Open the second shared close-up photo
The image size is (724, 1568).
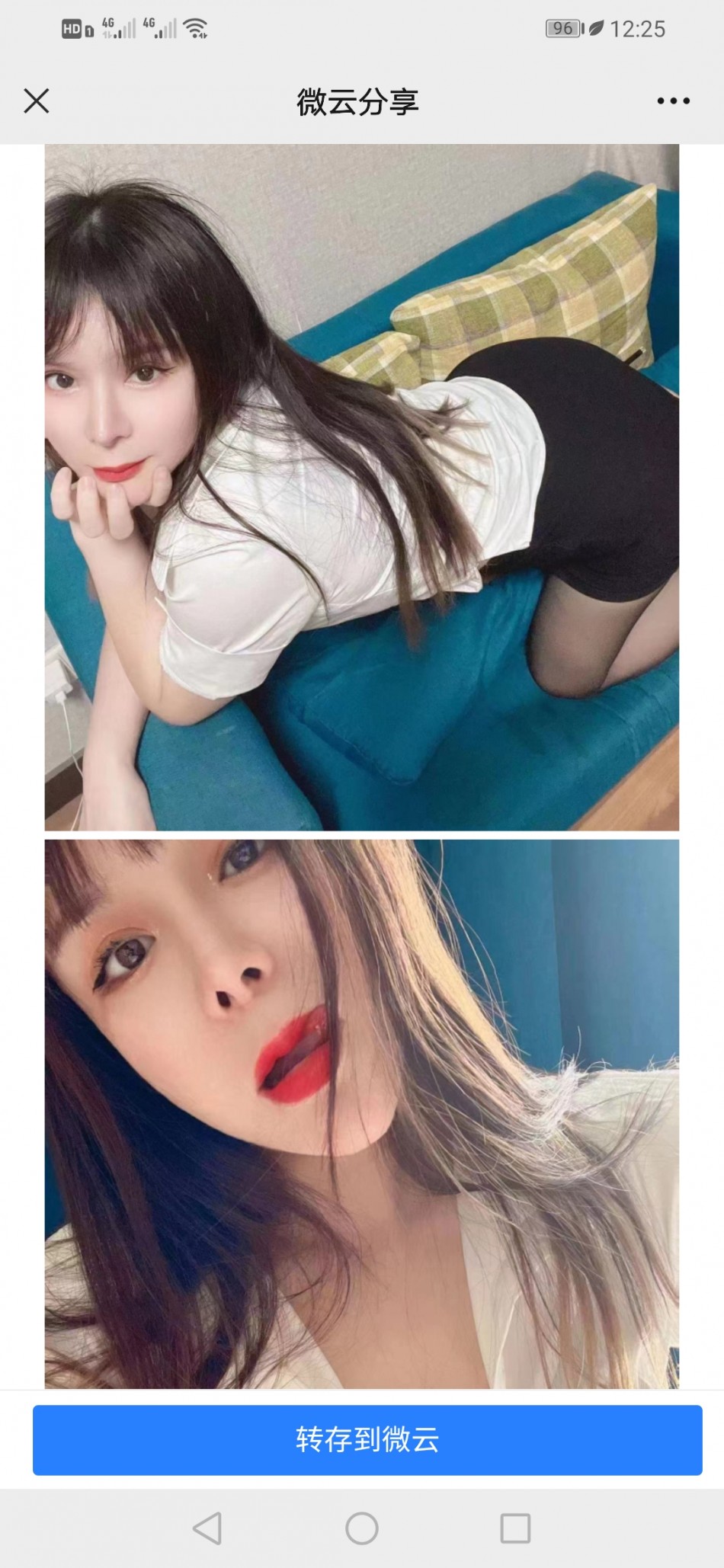pos(361,1112)
